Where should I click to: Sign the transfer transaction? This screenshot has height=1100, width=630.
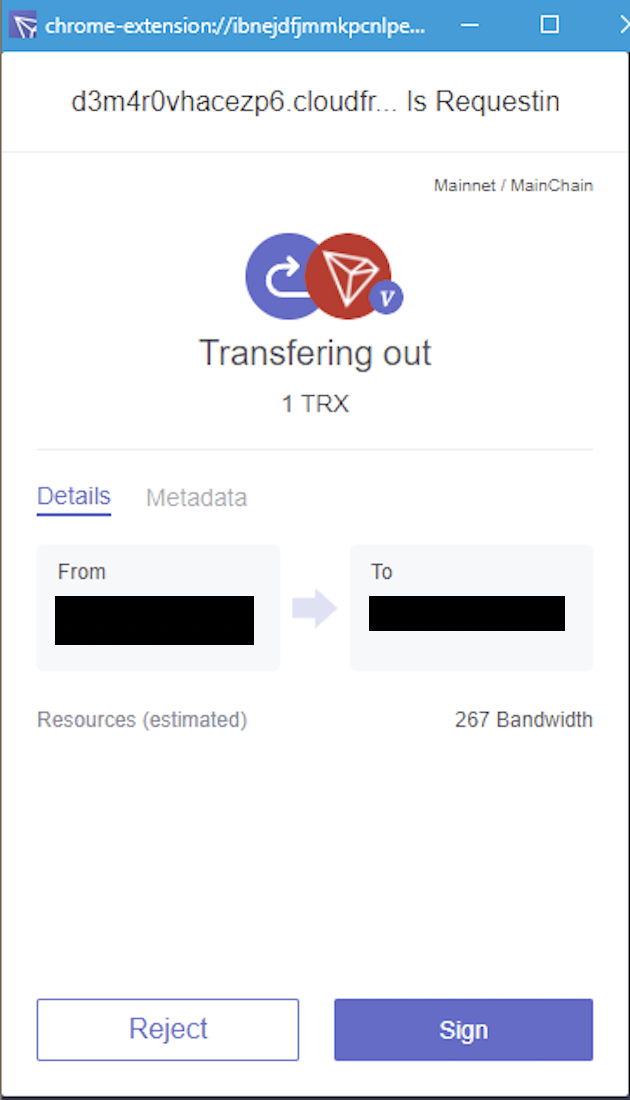[463, 1029]
